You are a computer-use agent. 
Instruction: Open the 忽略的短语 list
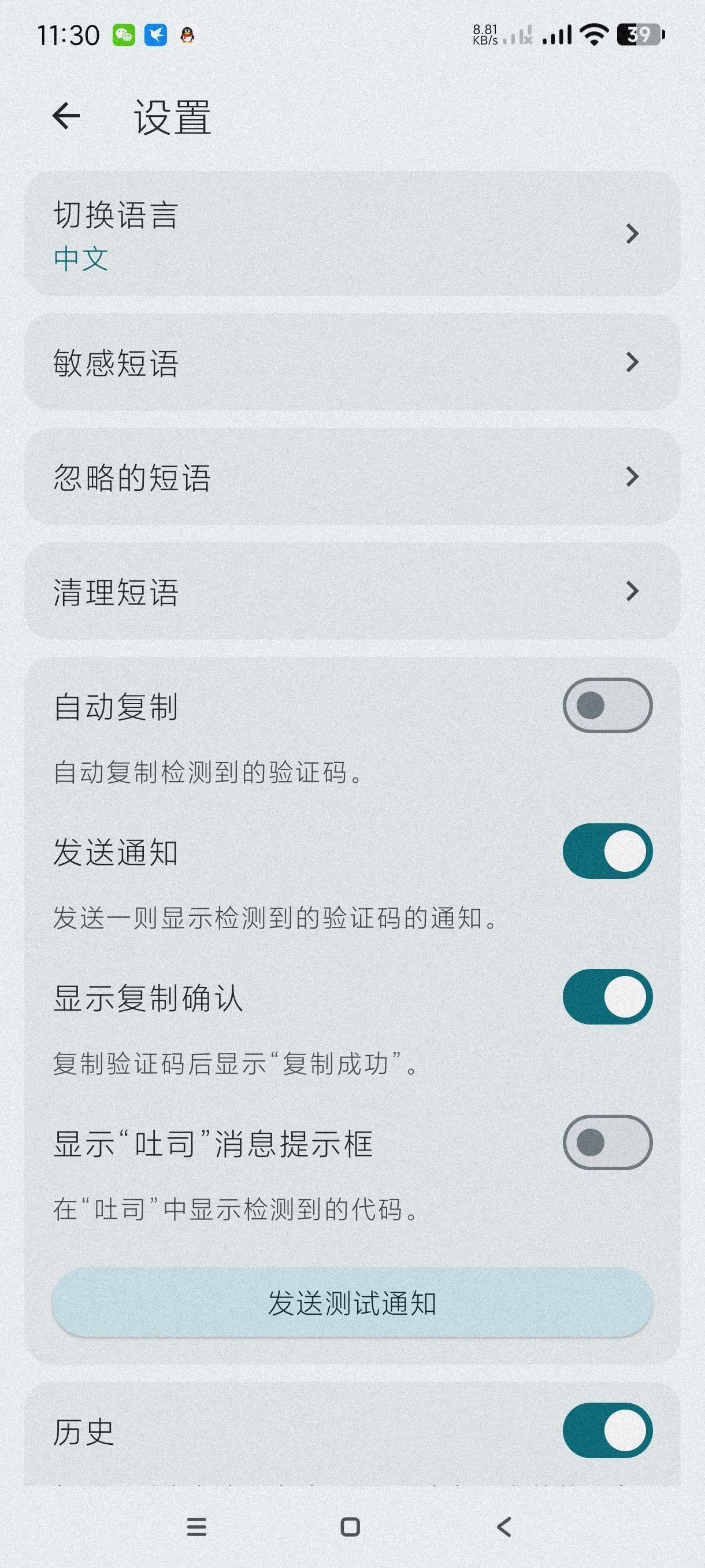(351, 476)
